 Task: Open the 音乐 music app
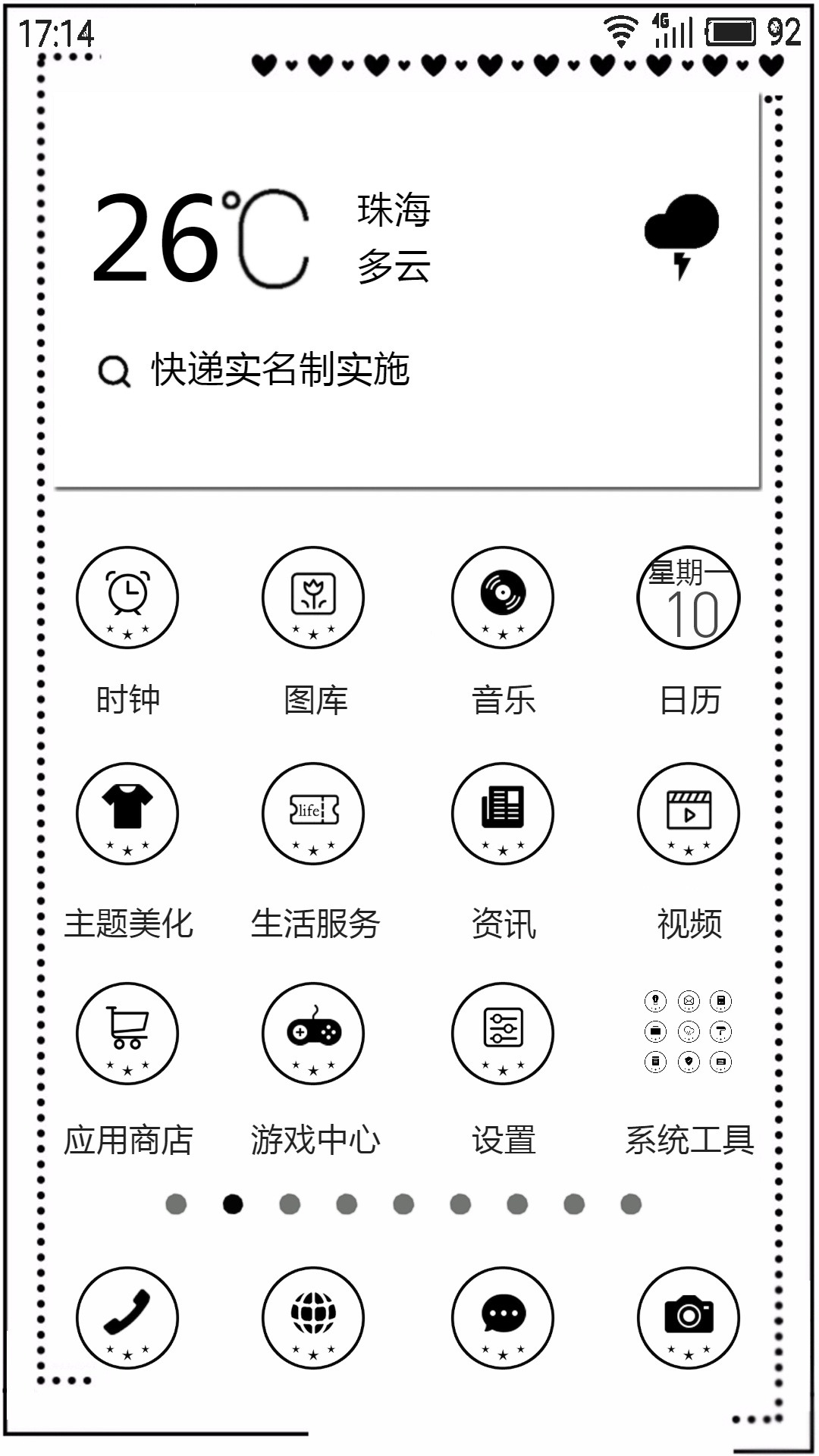[502, 598]
